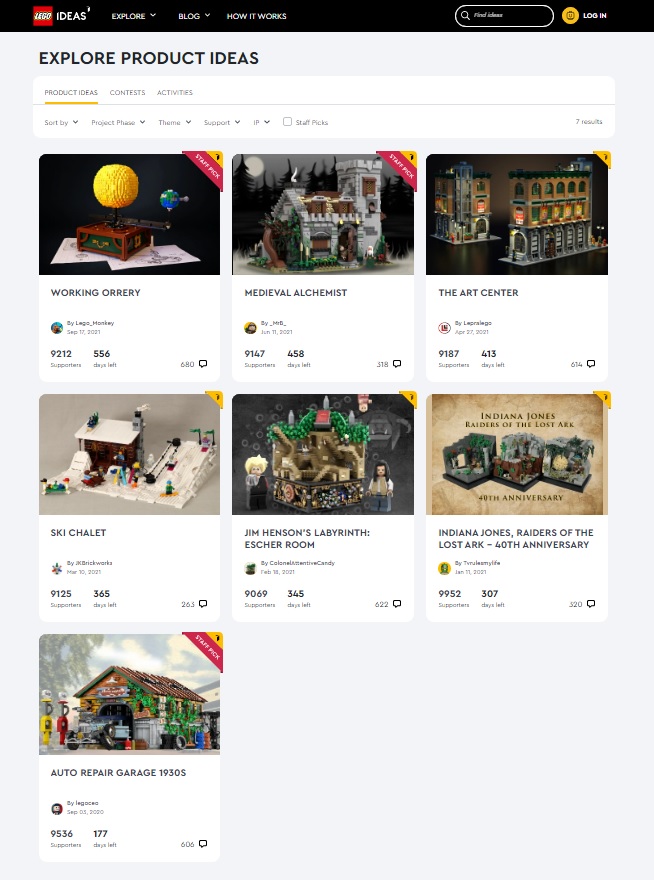Go to the LEGO Ideas home logo
The width and height of the screenshot is (654, 882).
pos(64,15)
